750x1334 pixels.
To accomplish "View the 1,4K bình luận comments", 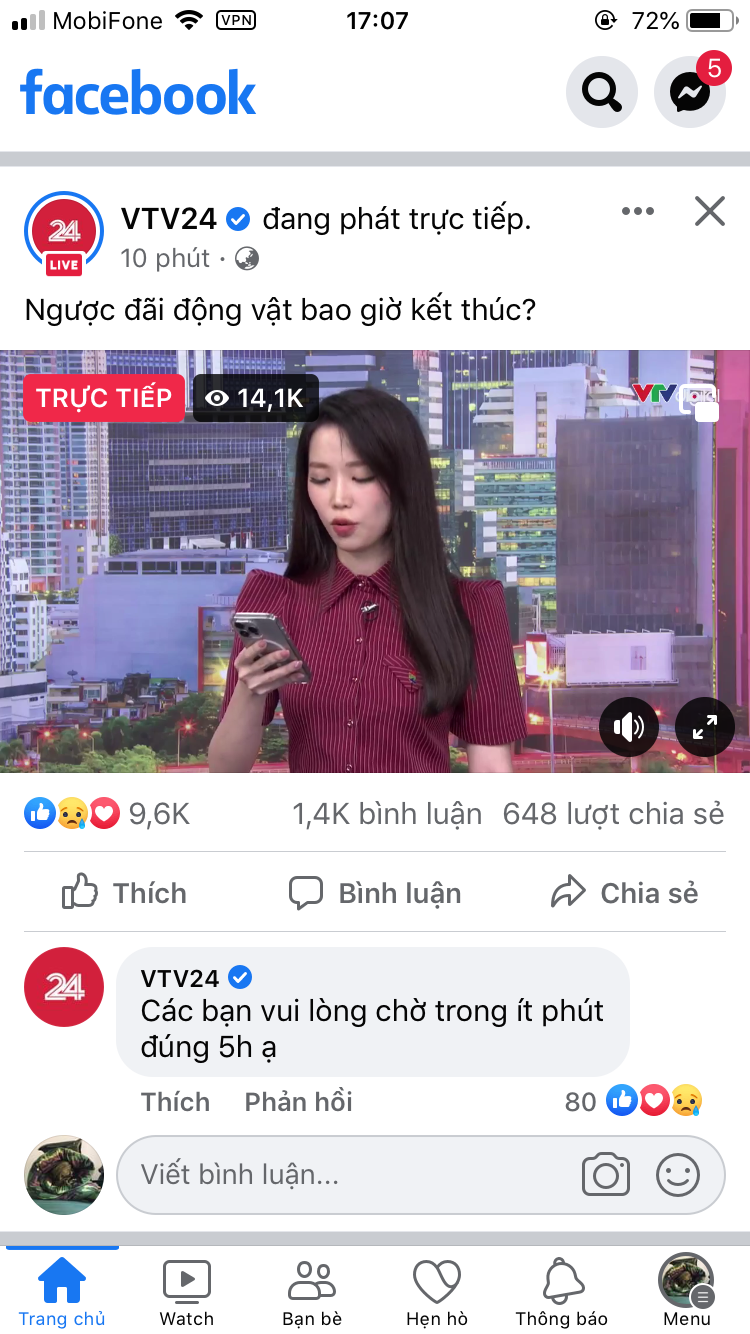I will (x=387, y=814).
